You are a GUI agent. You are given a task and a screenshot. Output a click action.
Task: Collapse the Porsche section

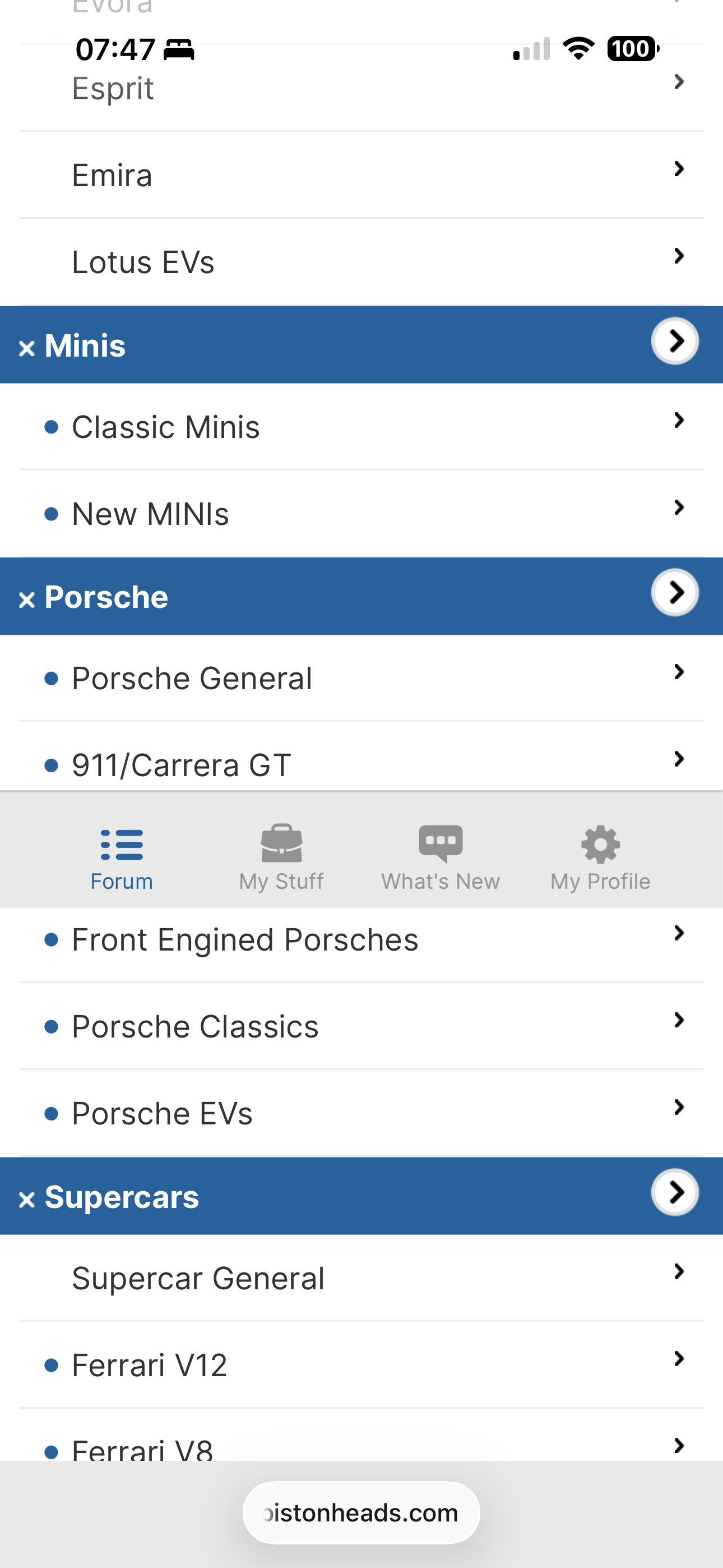[x=27, y=599]
